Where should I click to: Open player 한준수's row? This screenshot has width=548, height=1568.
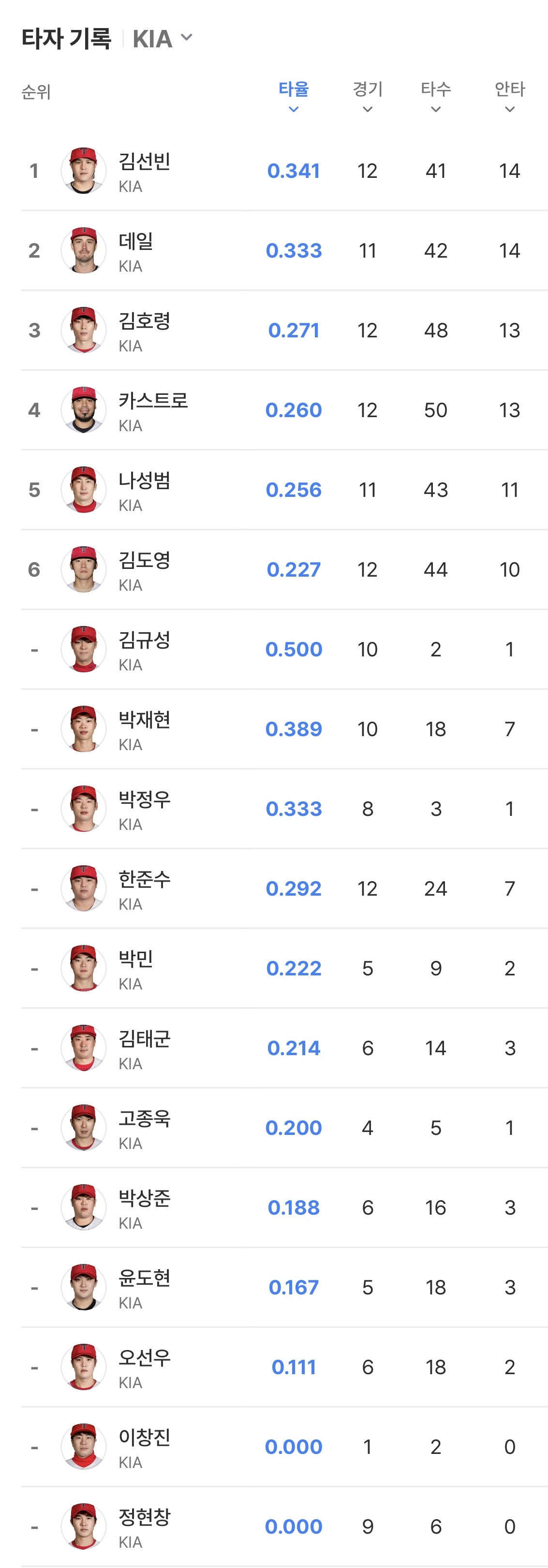(x=284, y=889)
